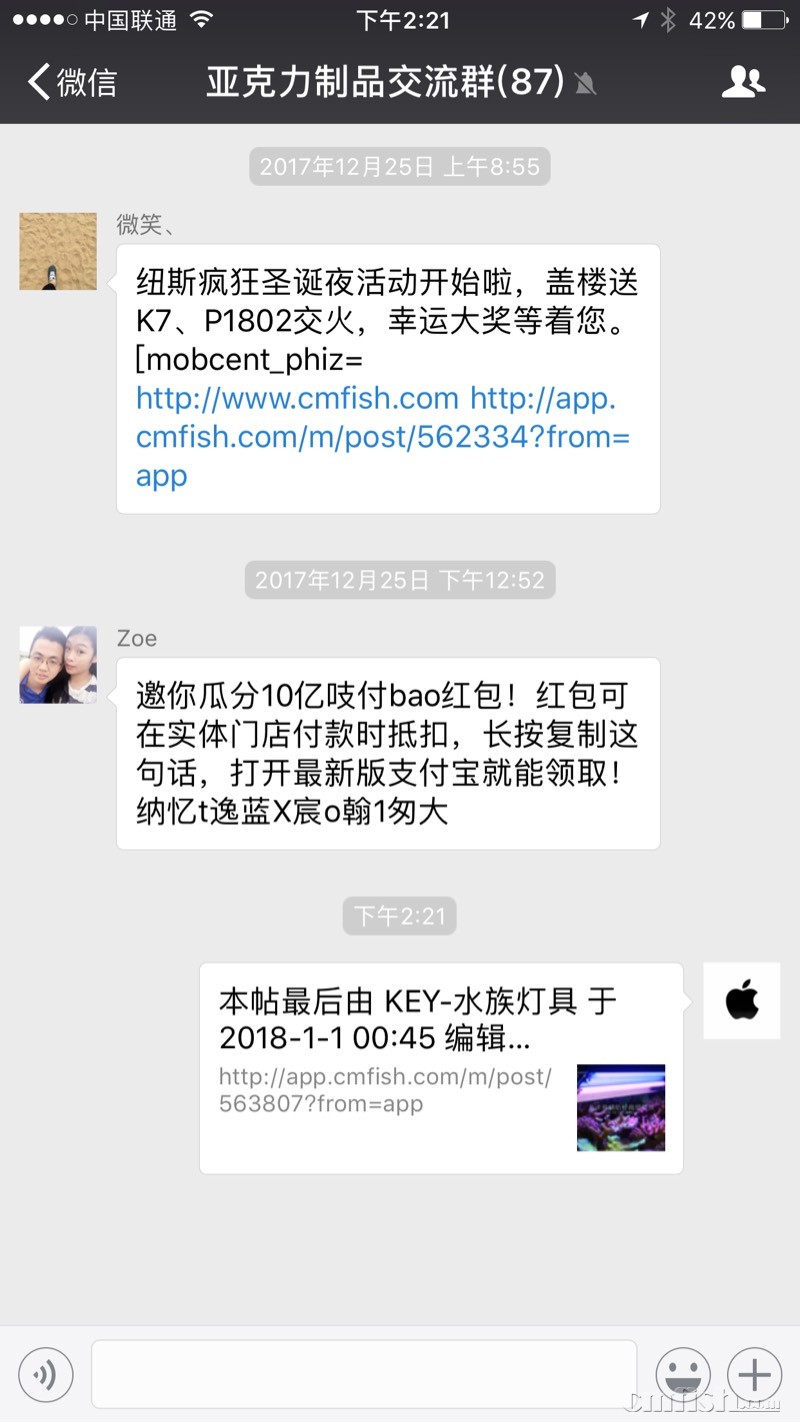The height and width of the screenshot is (1423, 800).
Task: Open the link http://www.cmfish.com
Action: point(294,398)
